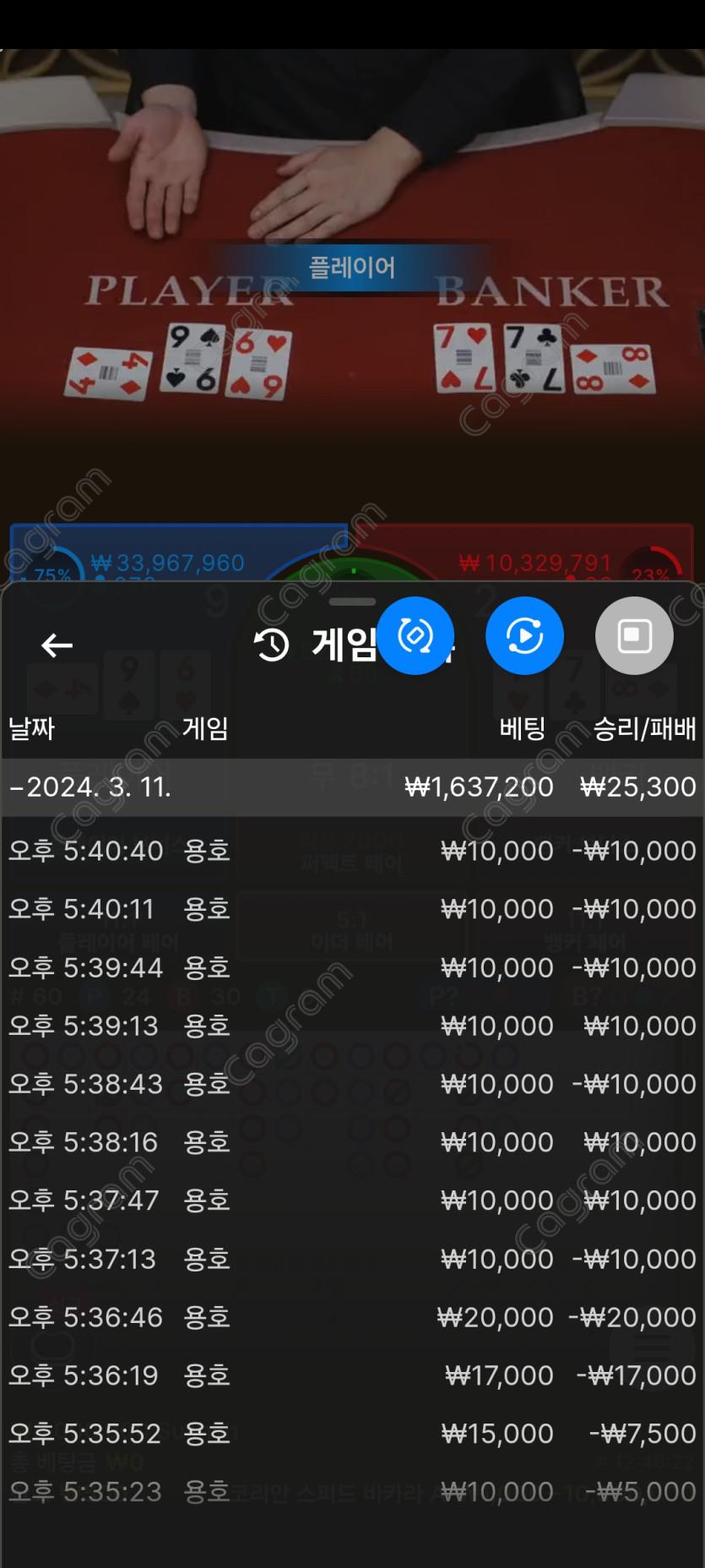Open the 오후 5:40:11 용호 game record
The height and width of the screenshot is (1568, 705).
pos(352,909)
